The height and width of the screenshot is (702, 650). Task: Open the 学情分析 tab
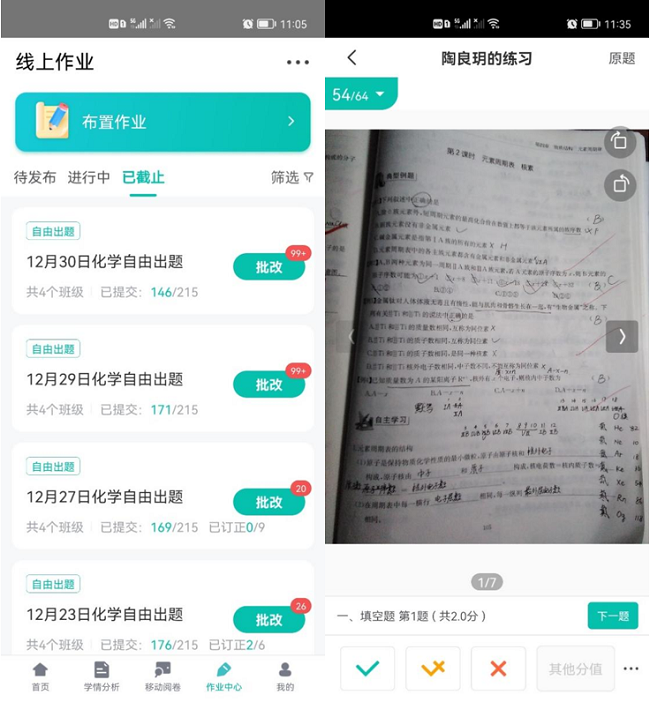(x=101, y=677)
